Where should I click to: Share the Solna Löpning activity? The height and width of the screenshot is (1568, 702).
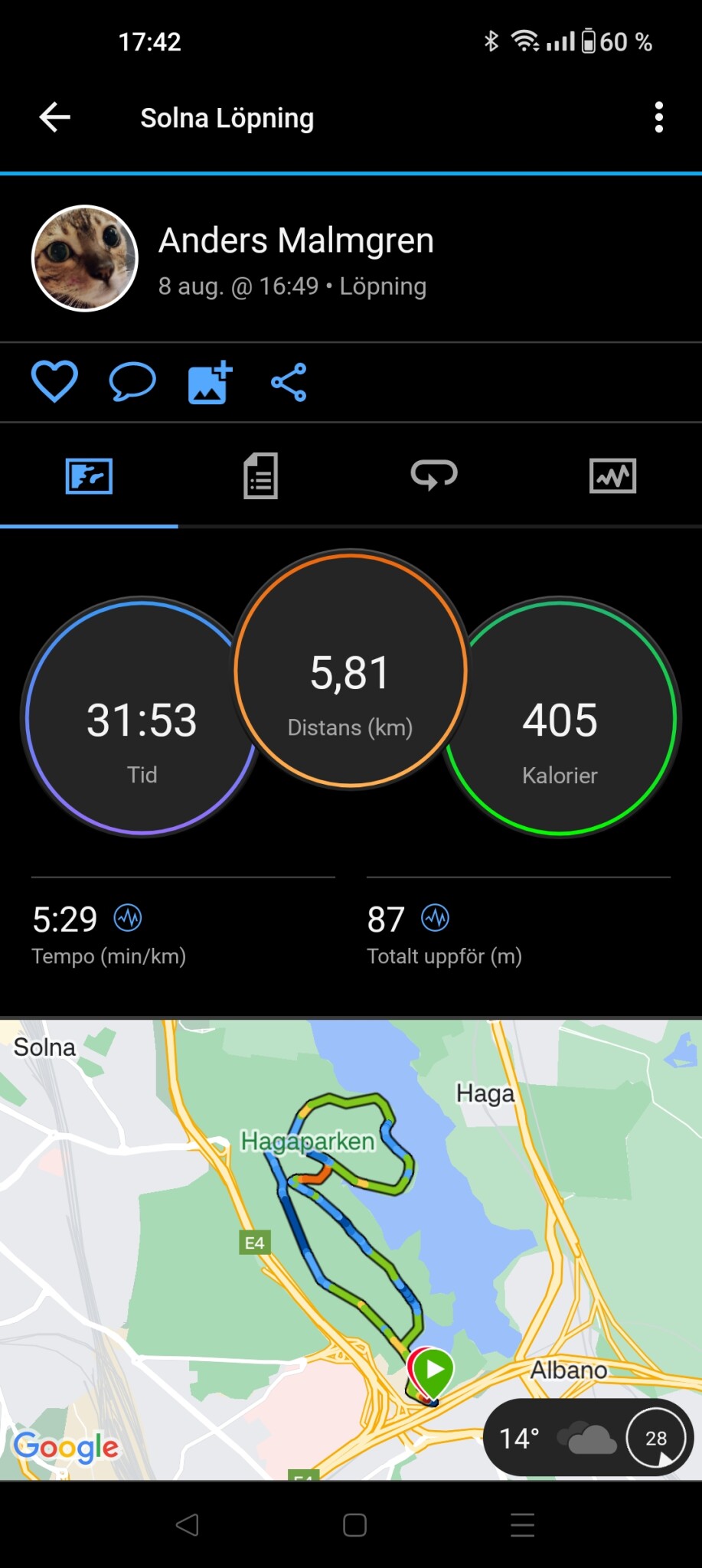pyautogui.click(x=289, y=382)
